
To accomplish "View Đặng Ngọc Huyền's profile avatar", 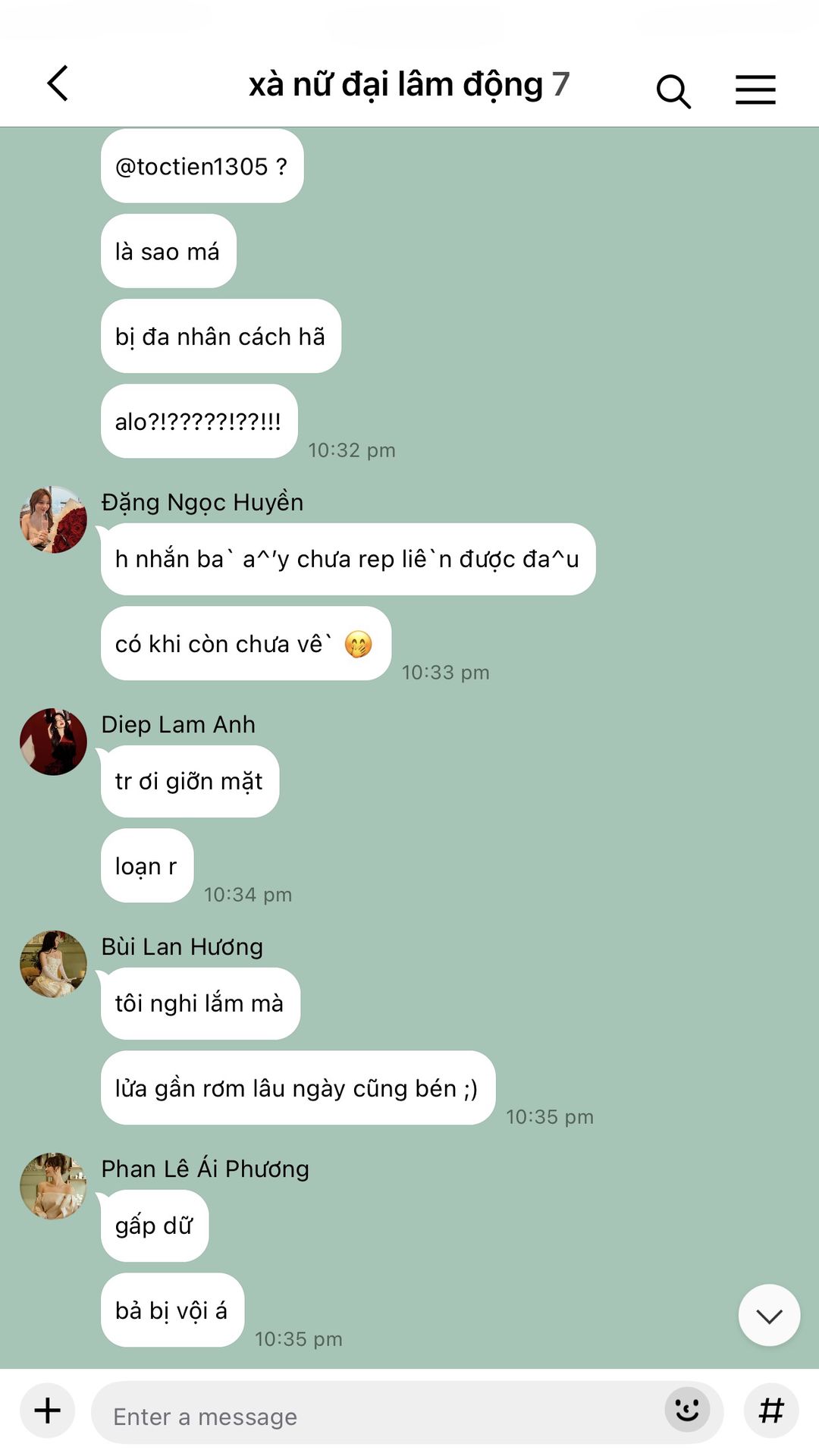I will point(53,519).
